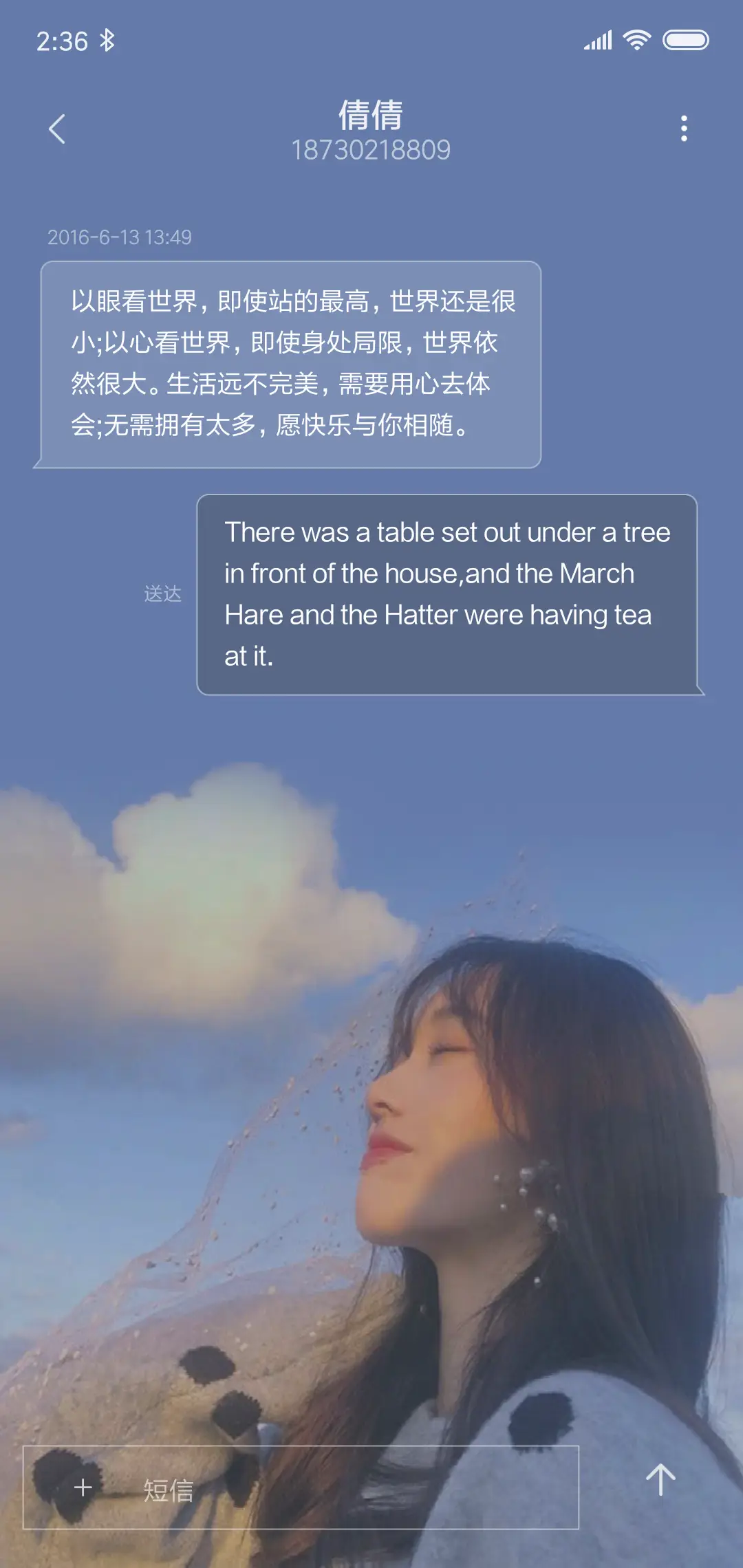Tap the phone number 18730218809
This screenshot has width=743, height=1568.
(371, 147)
